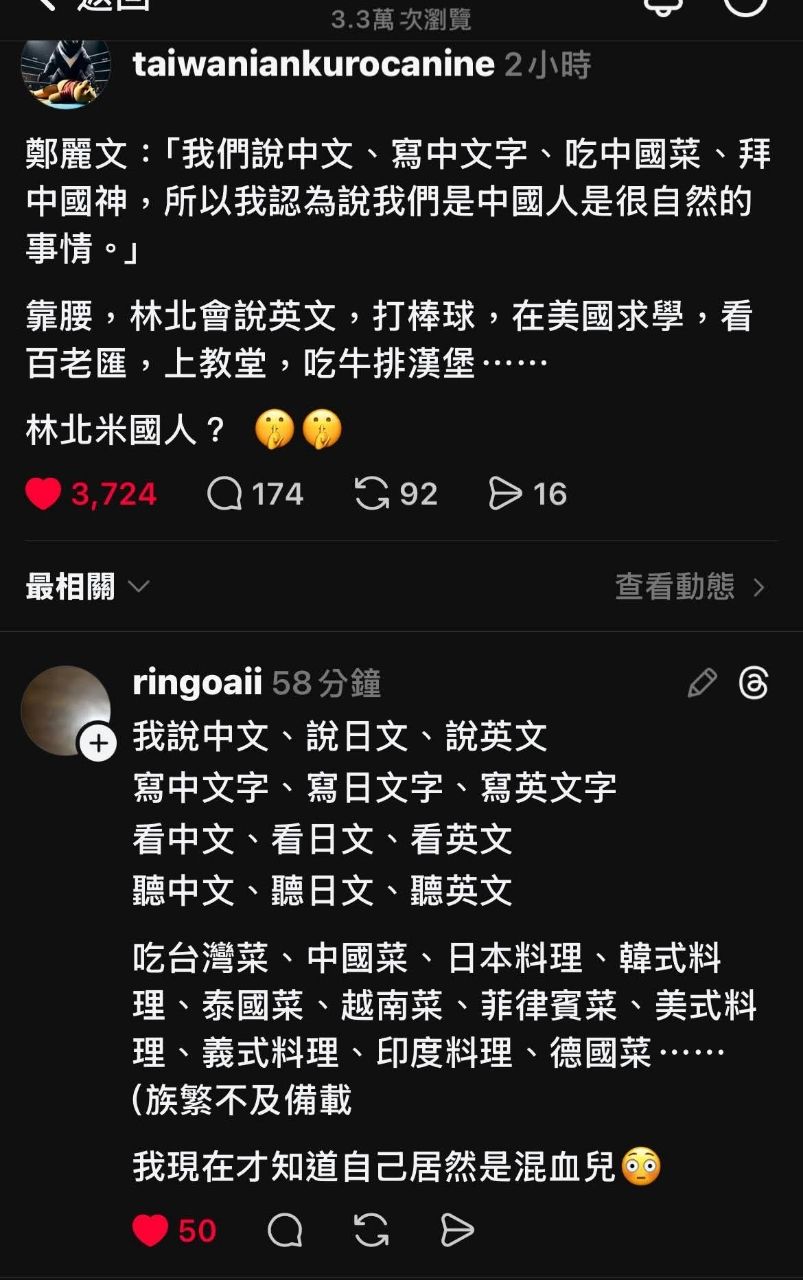Image resolution: width=803 pixels, height=1280 pixels.
Task: Open comments on taiwaniankurocanine's post
Action: (x=225, y=494)
